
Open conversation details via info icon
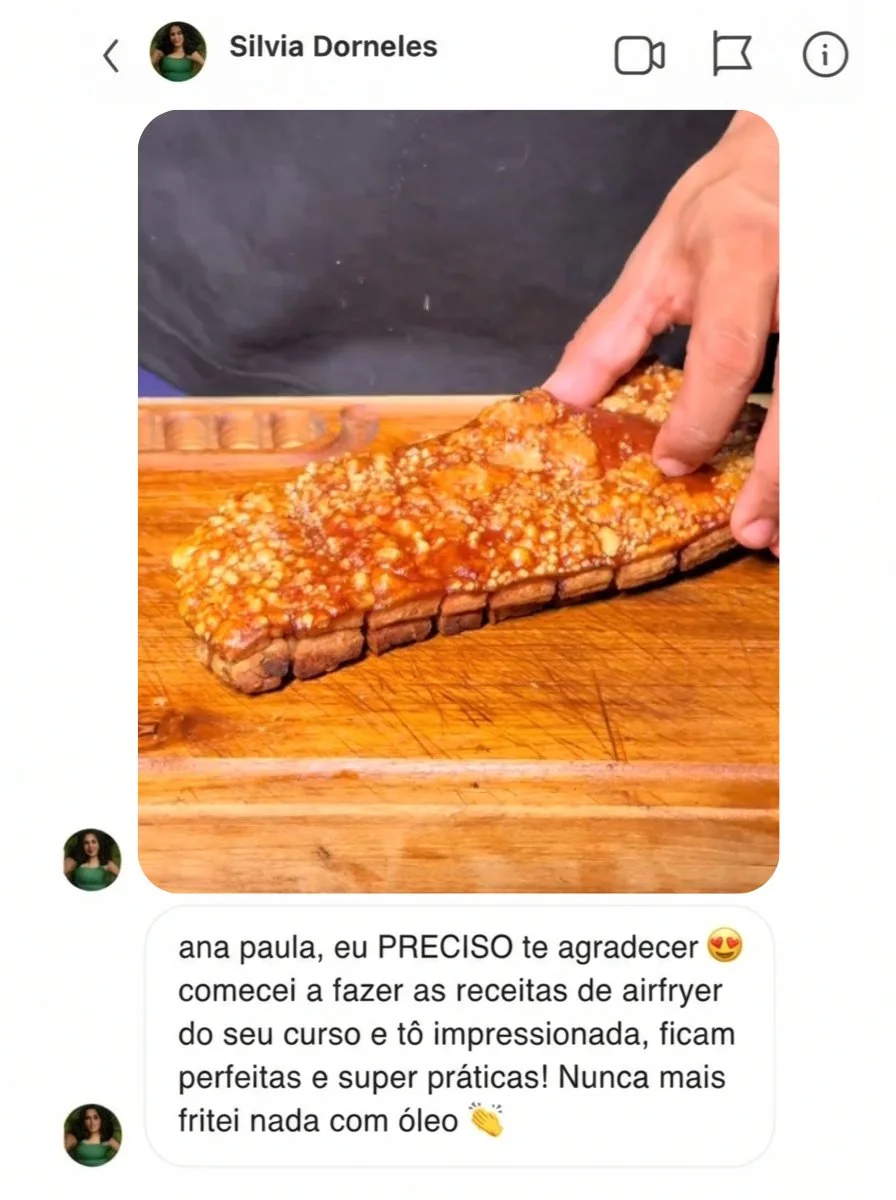(x=824, y=55)
